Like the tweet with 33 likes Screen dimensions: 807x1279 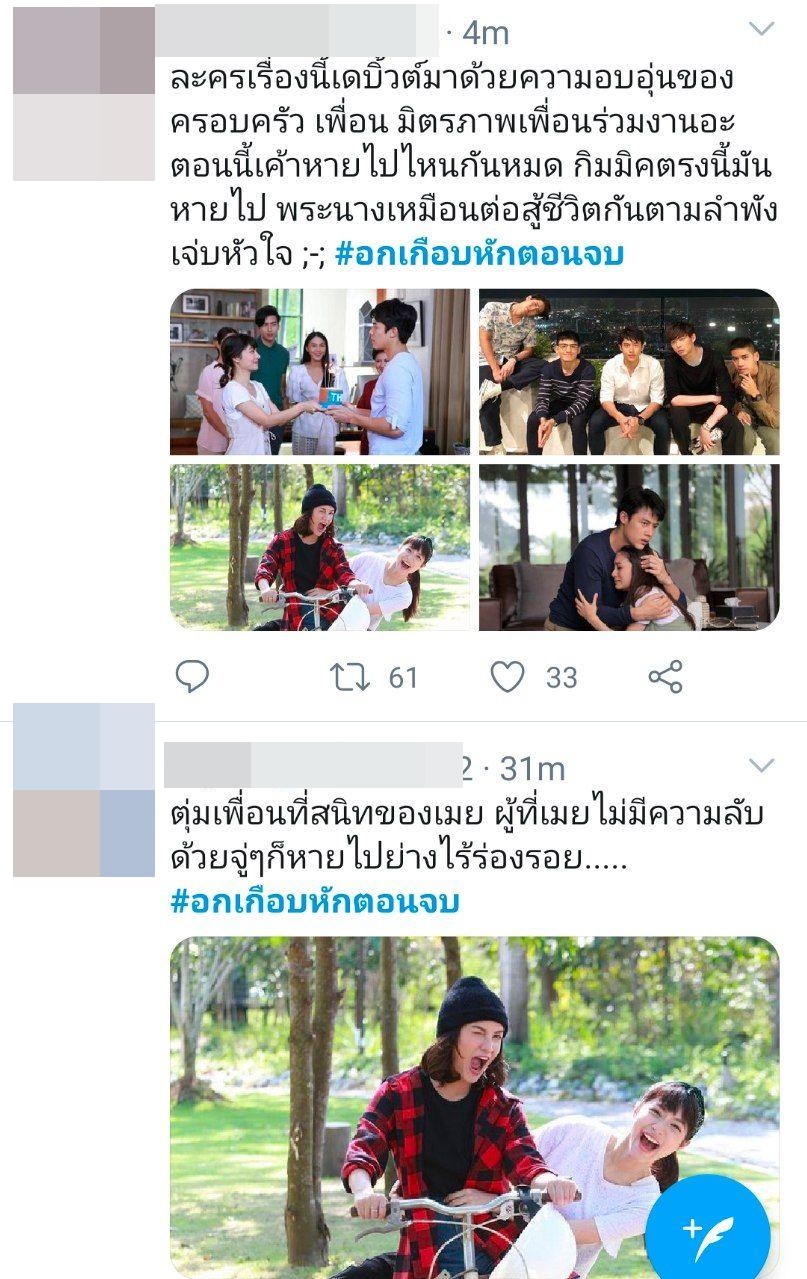click(x=508, y=677)
